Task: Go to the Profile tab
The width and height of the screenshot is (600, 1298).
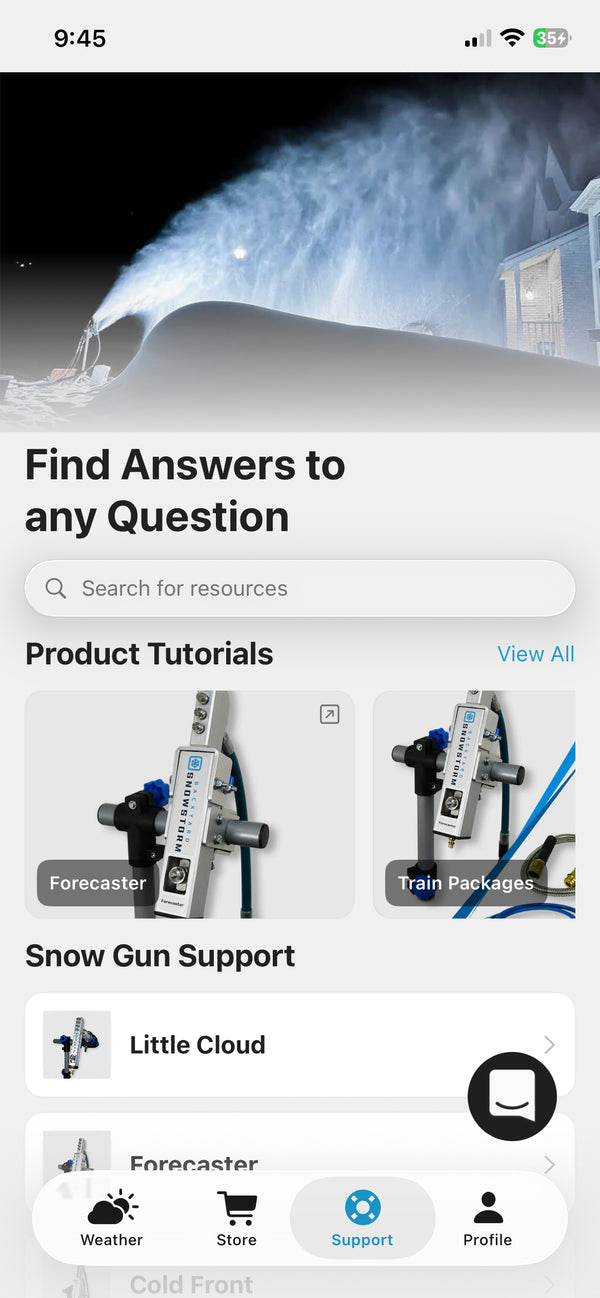Action: pyautogui.click(x=487, y=1218)
